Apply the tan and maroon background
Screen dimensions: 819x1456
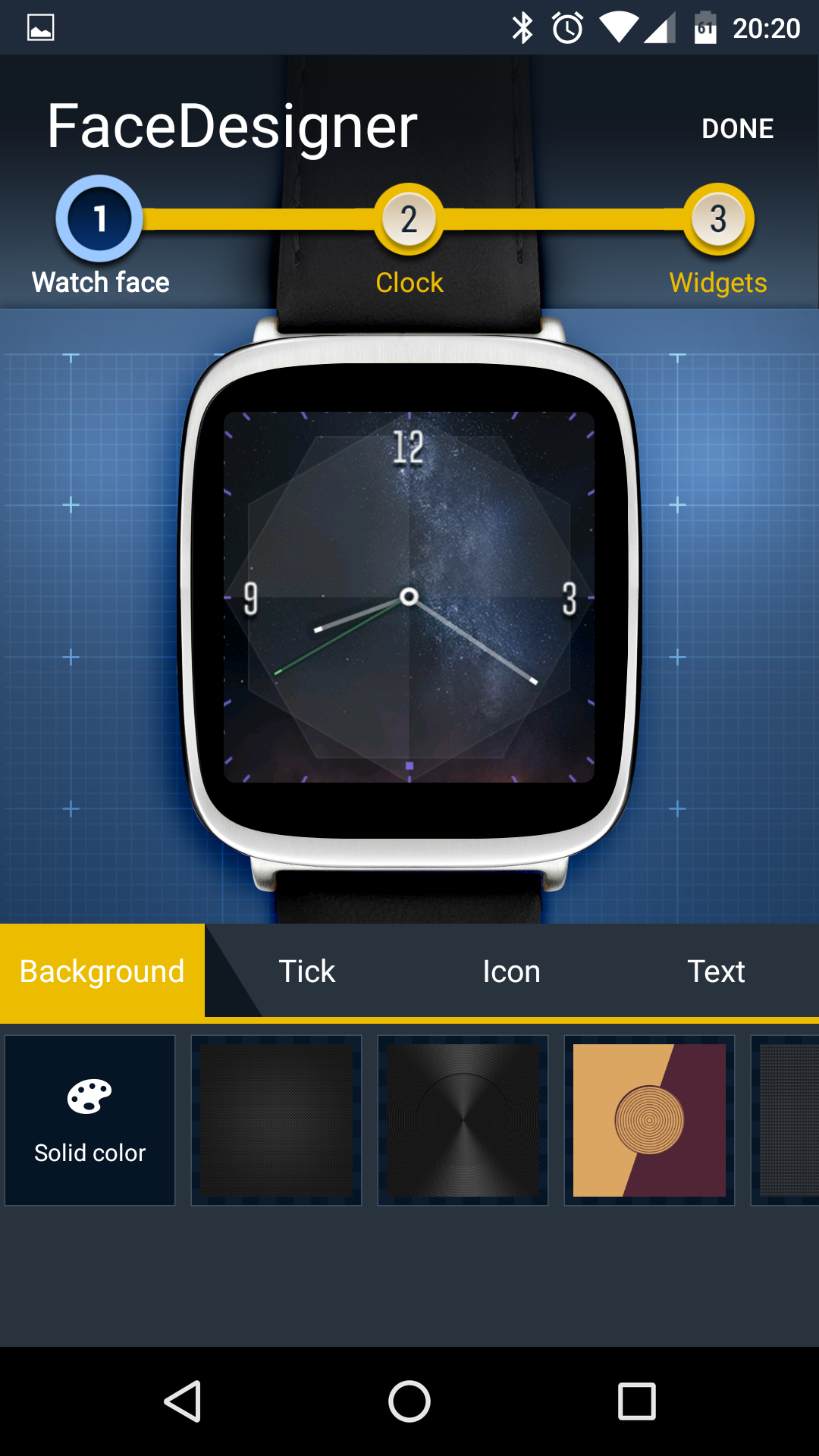[650, 1120]
